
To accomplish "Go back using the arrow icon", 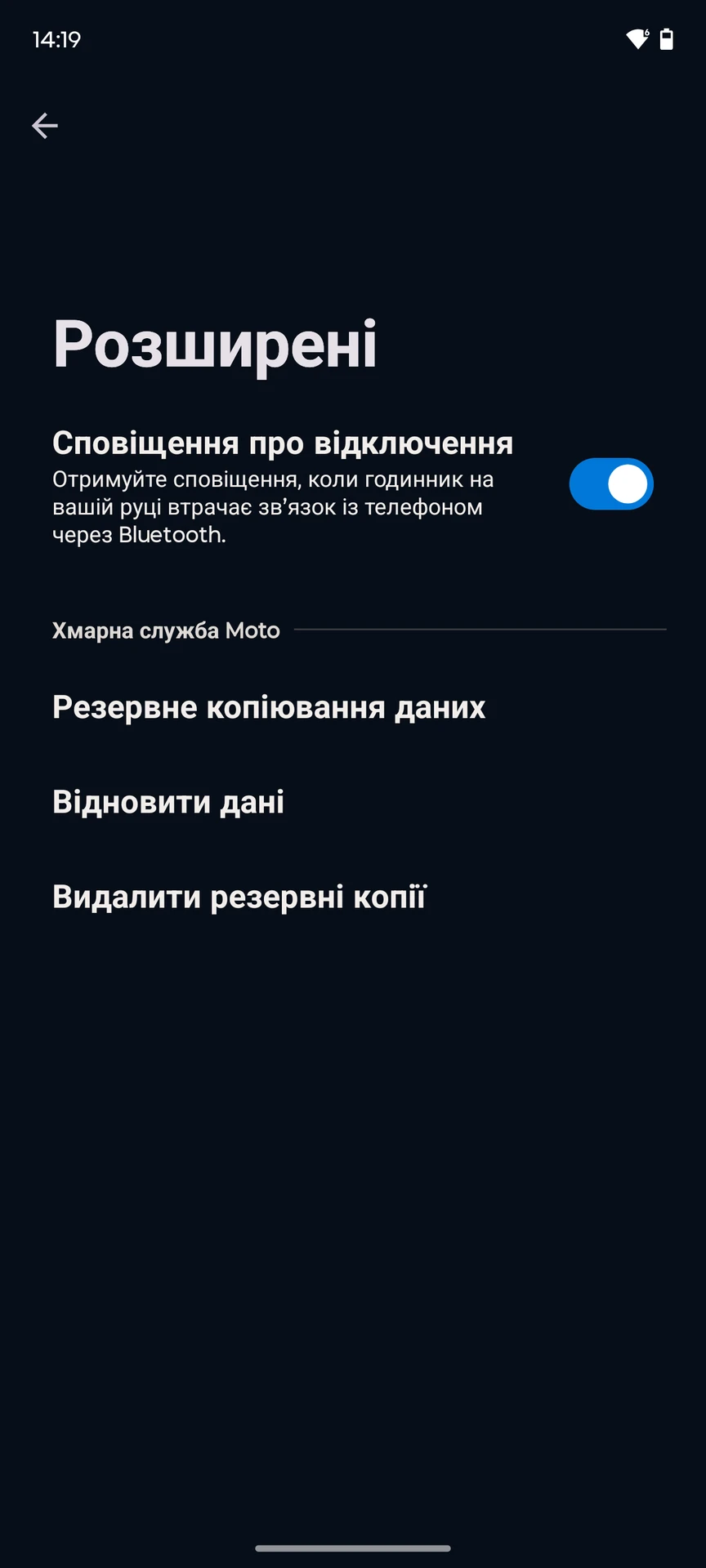I will (45, 126).
